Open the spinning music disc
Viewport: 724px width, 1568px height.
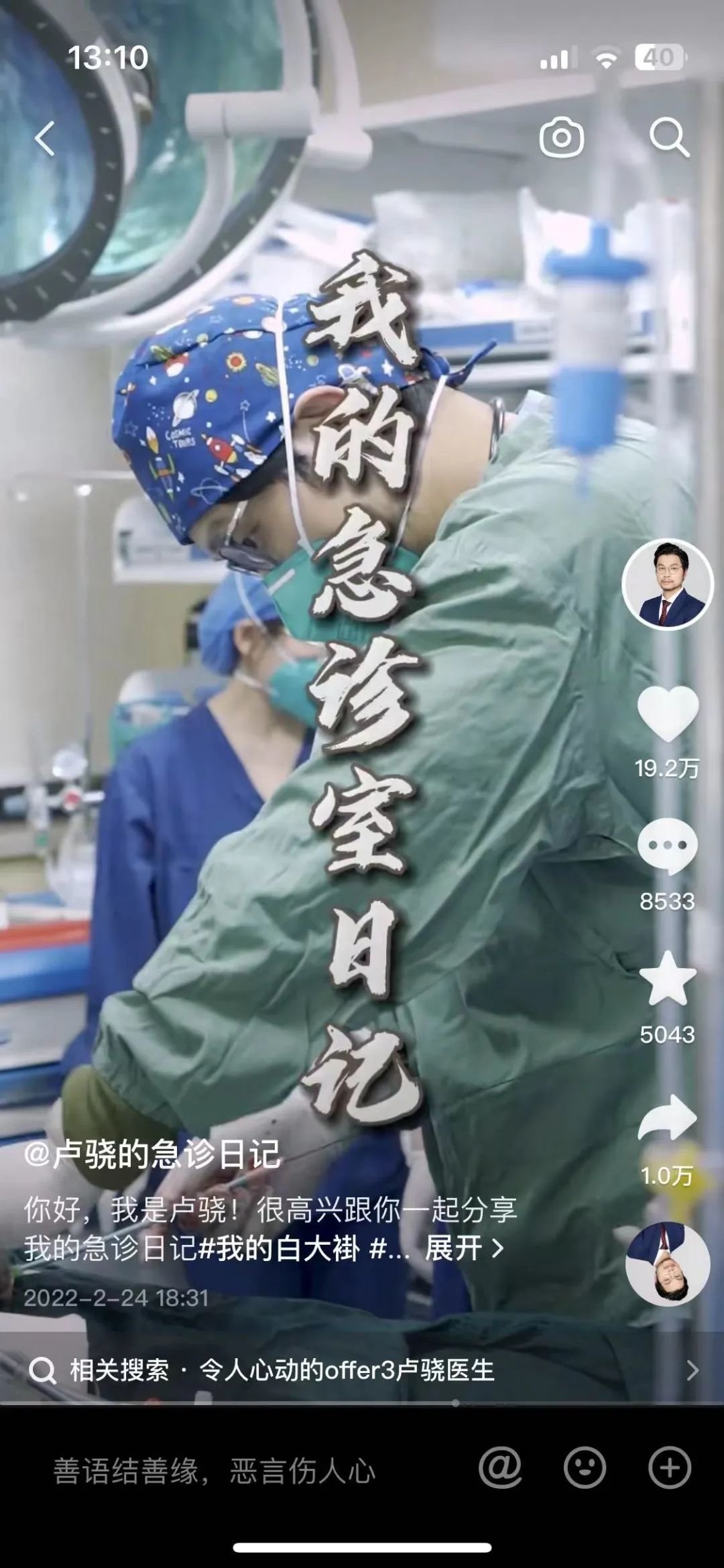tap(667, 1264)
